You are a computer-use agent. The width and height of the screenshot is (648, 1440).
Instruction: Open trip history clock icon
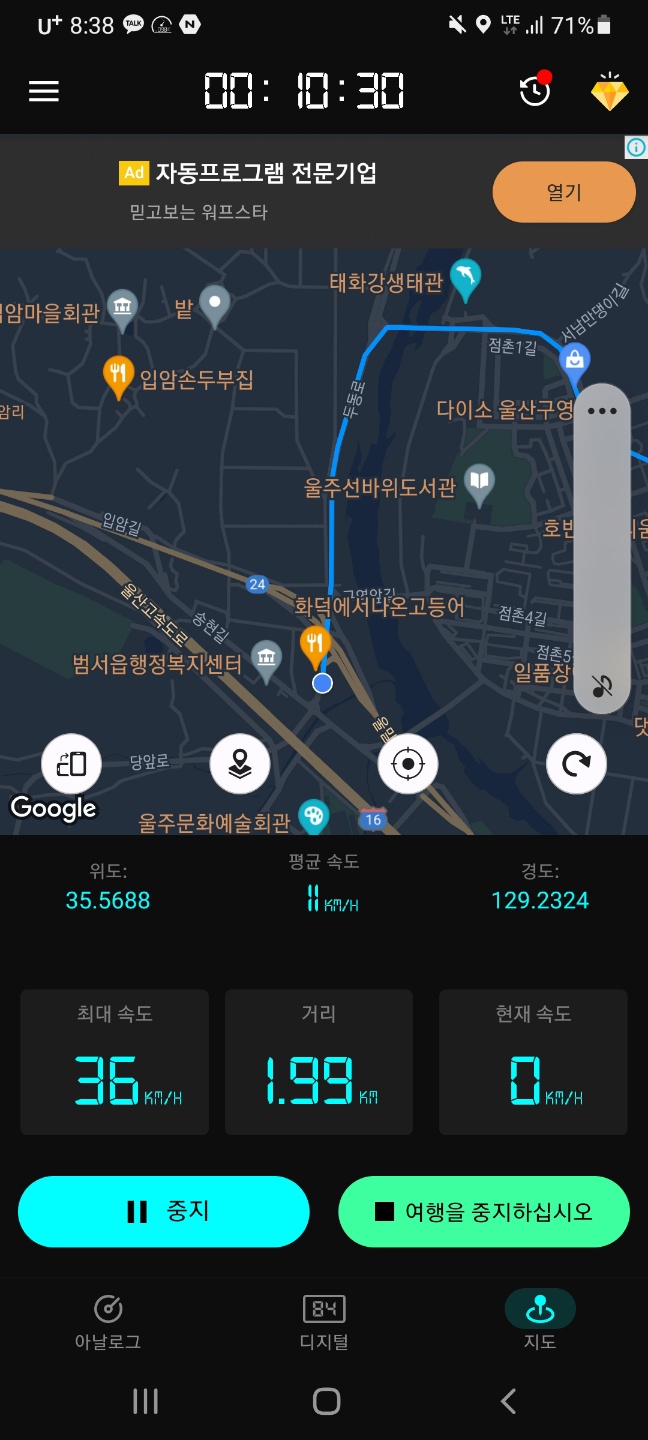point(535,91)
